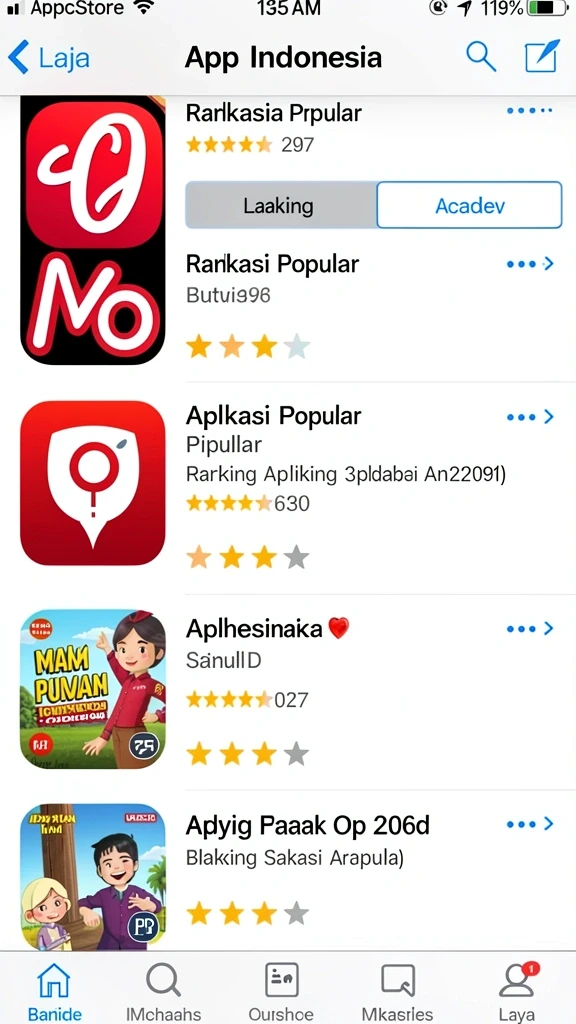576x1024 pixels.
Task: Tap the compose icon in header
Action: coord(543,56)
